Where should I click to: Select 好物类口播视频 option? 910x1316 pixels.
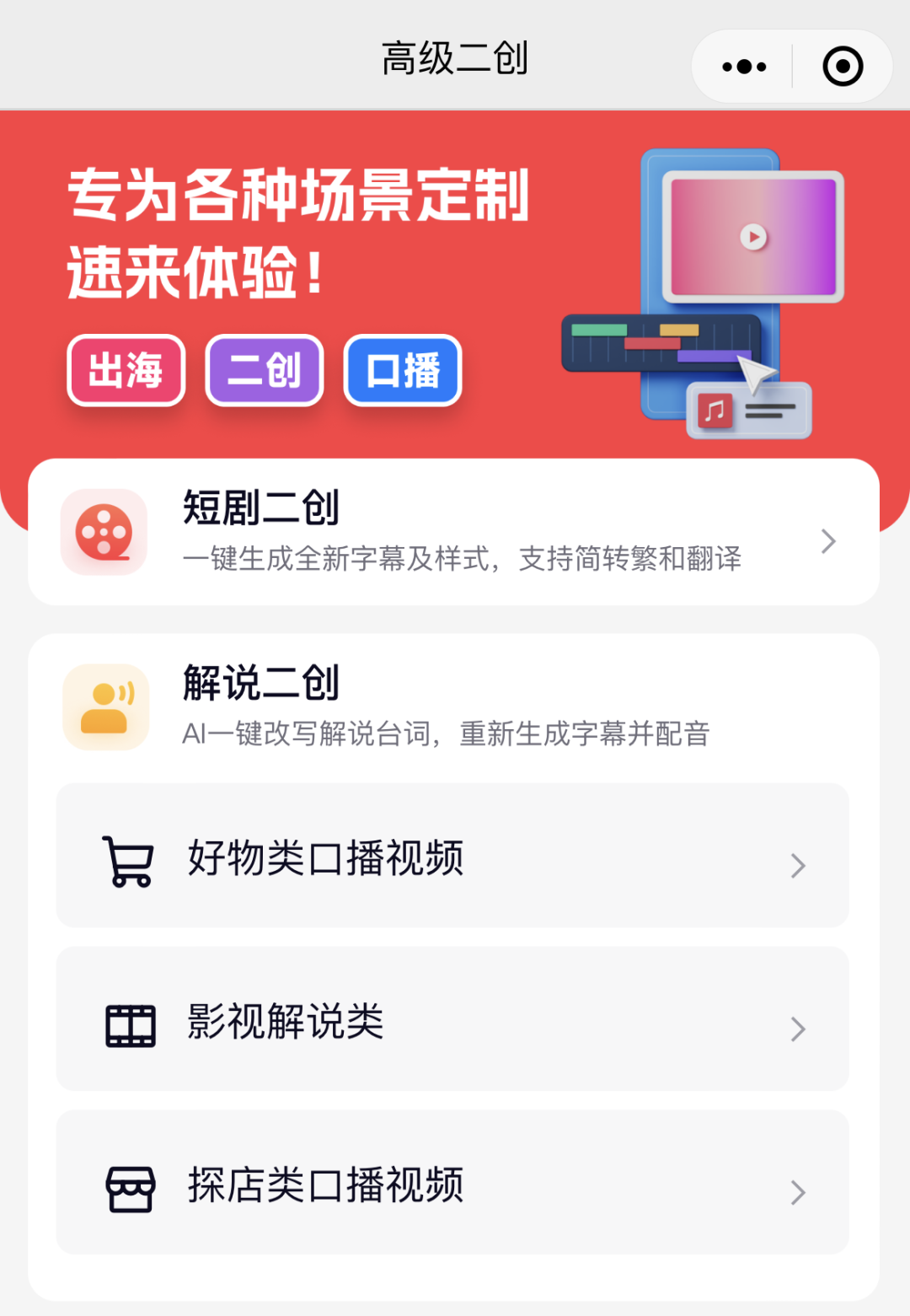[x=453, y=857]
